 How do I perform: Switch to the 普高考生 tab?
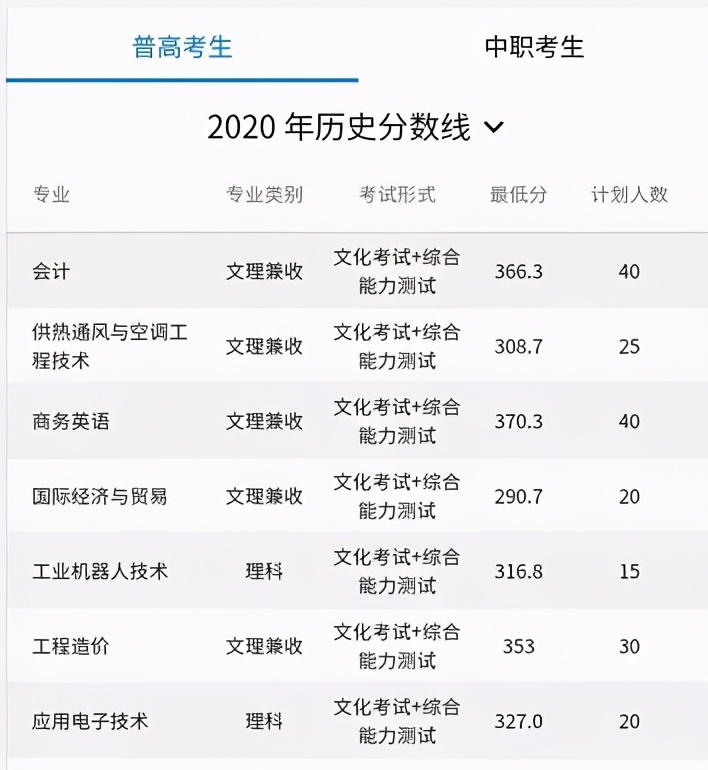click(x=182, y=47)
